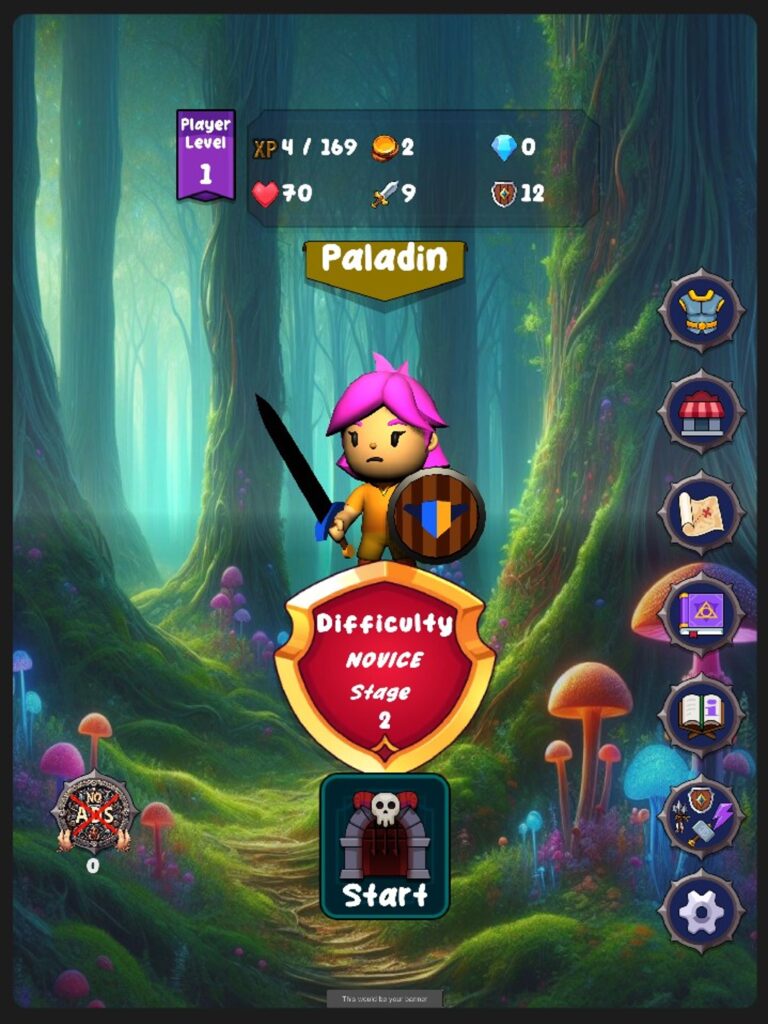Tap the Difficulty Novice shield
The image size is (768, 1024).
[385, 667]
